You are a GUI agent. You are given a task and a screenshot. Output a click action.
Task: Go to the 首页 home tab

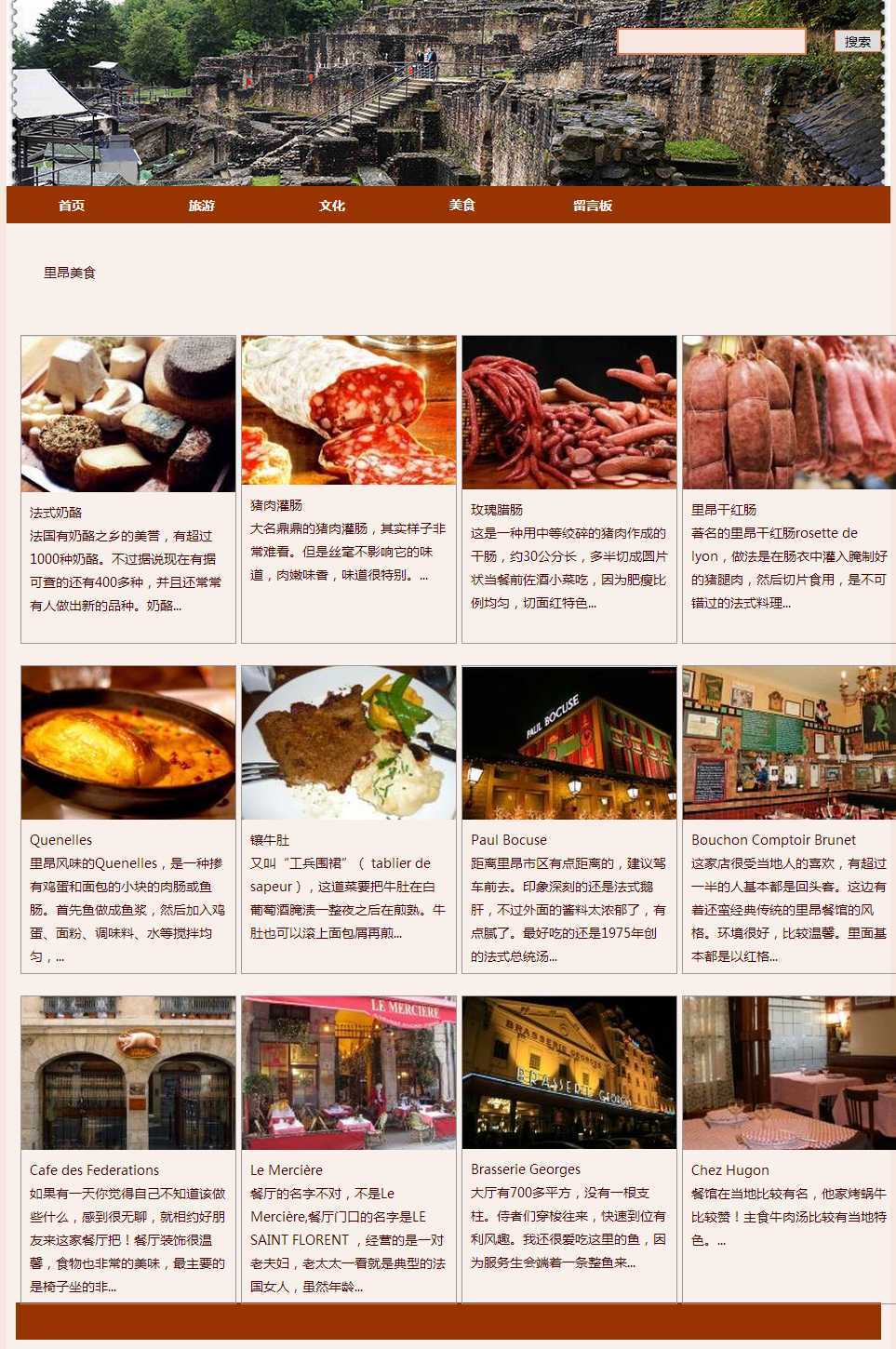coord(72,206)
